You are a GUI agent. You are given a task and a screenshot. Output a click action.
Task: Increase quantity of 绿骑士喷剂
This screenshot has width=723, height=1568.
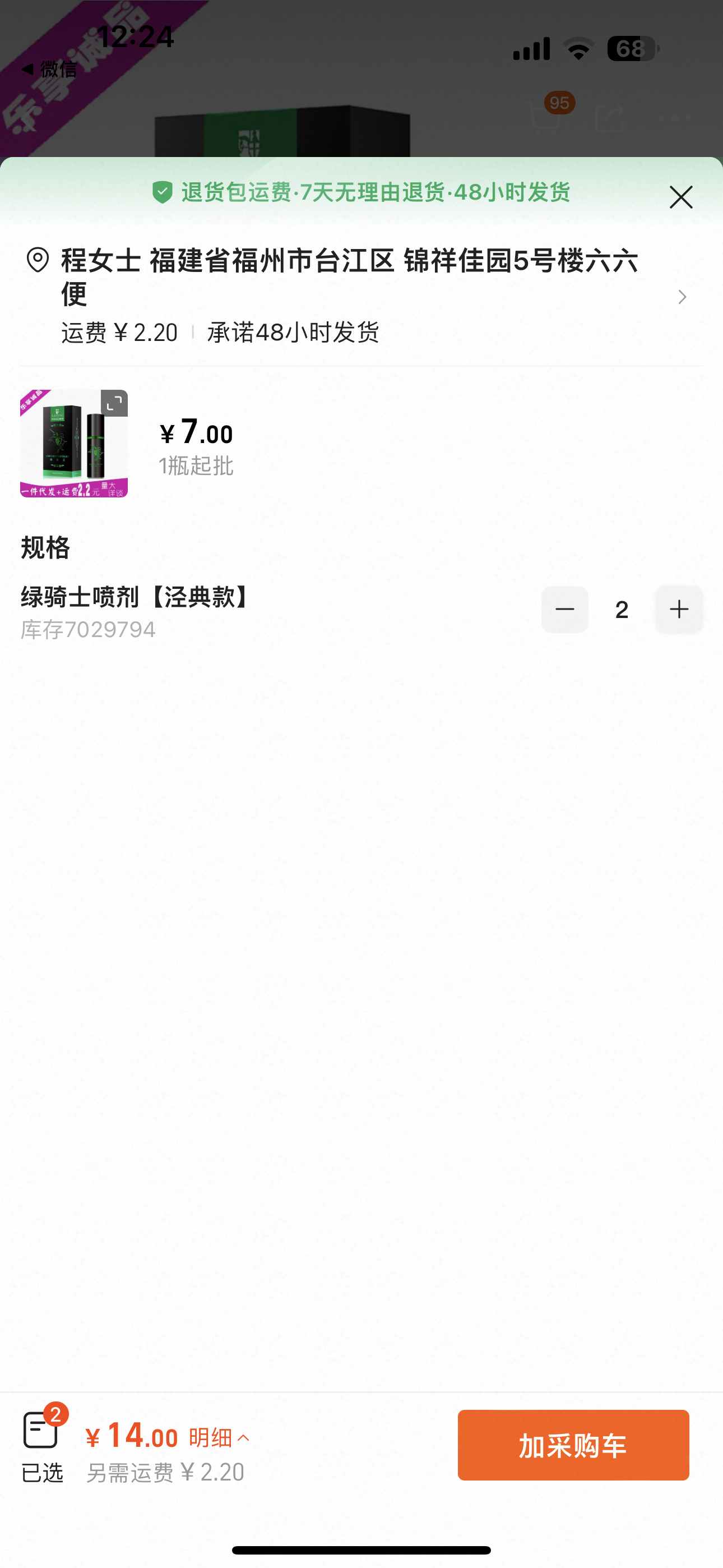(x=679, y=609)
